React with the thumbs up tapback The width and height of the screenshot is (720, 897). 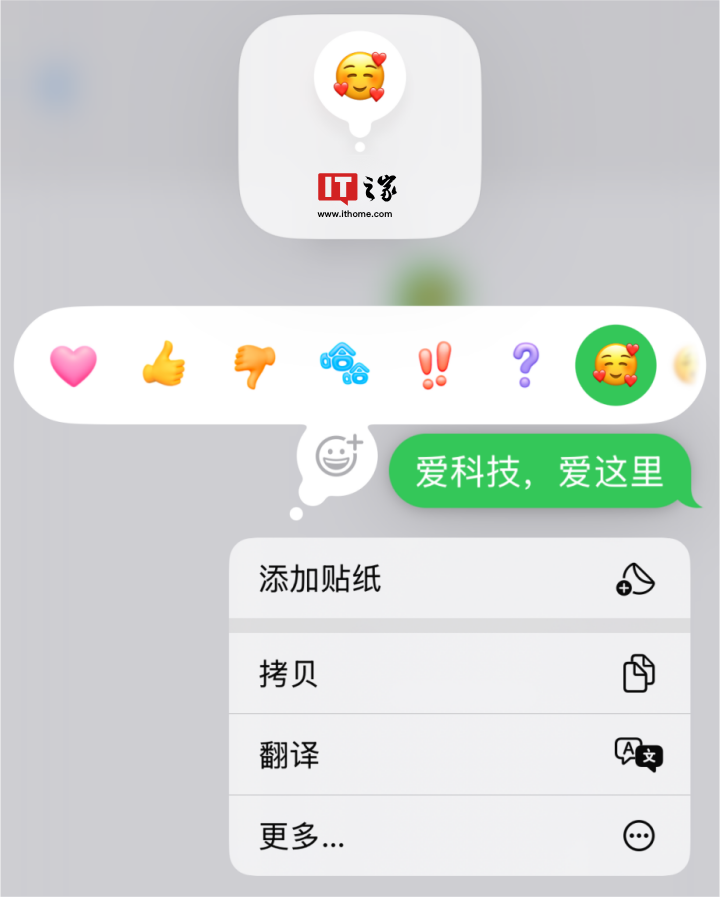(x=164, y=366)
